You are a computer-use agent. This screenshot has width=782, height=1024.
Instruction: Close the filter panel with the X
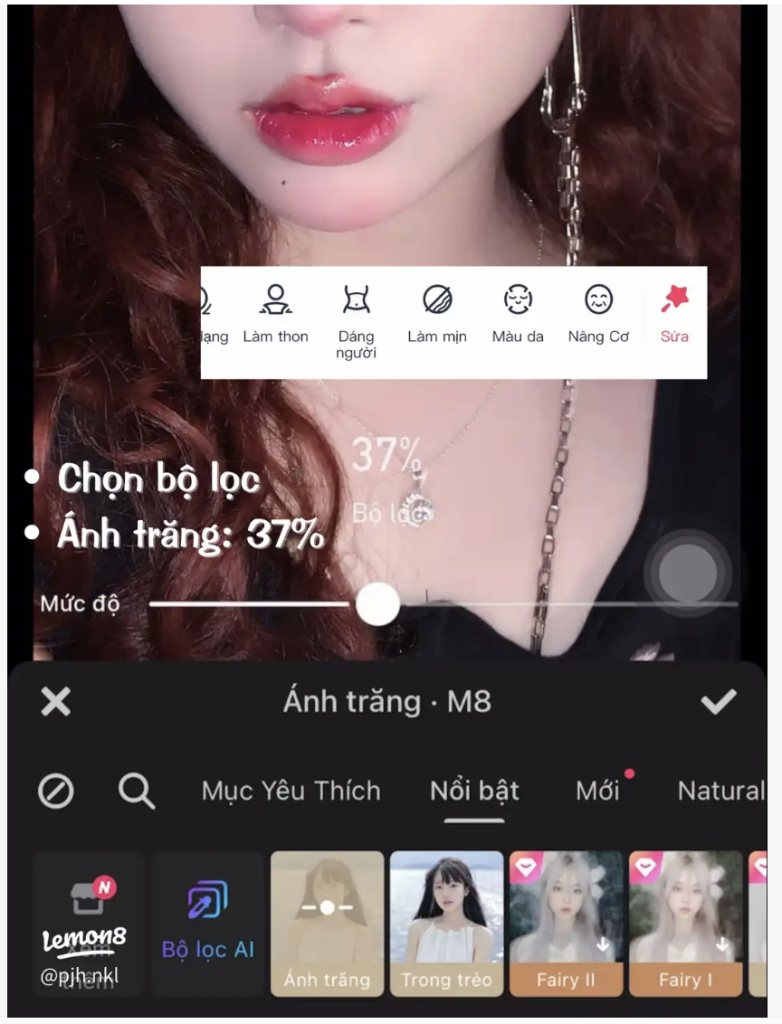56,702
